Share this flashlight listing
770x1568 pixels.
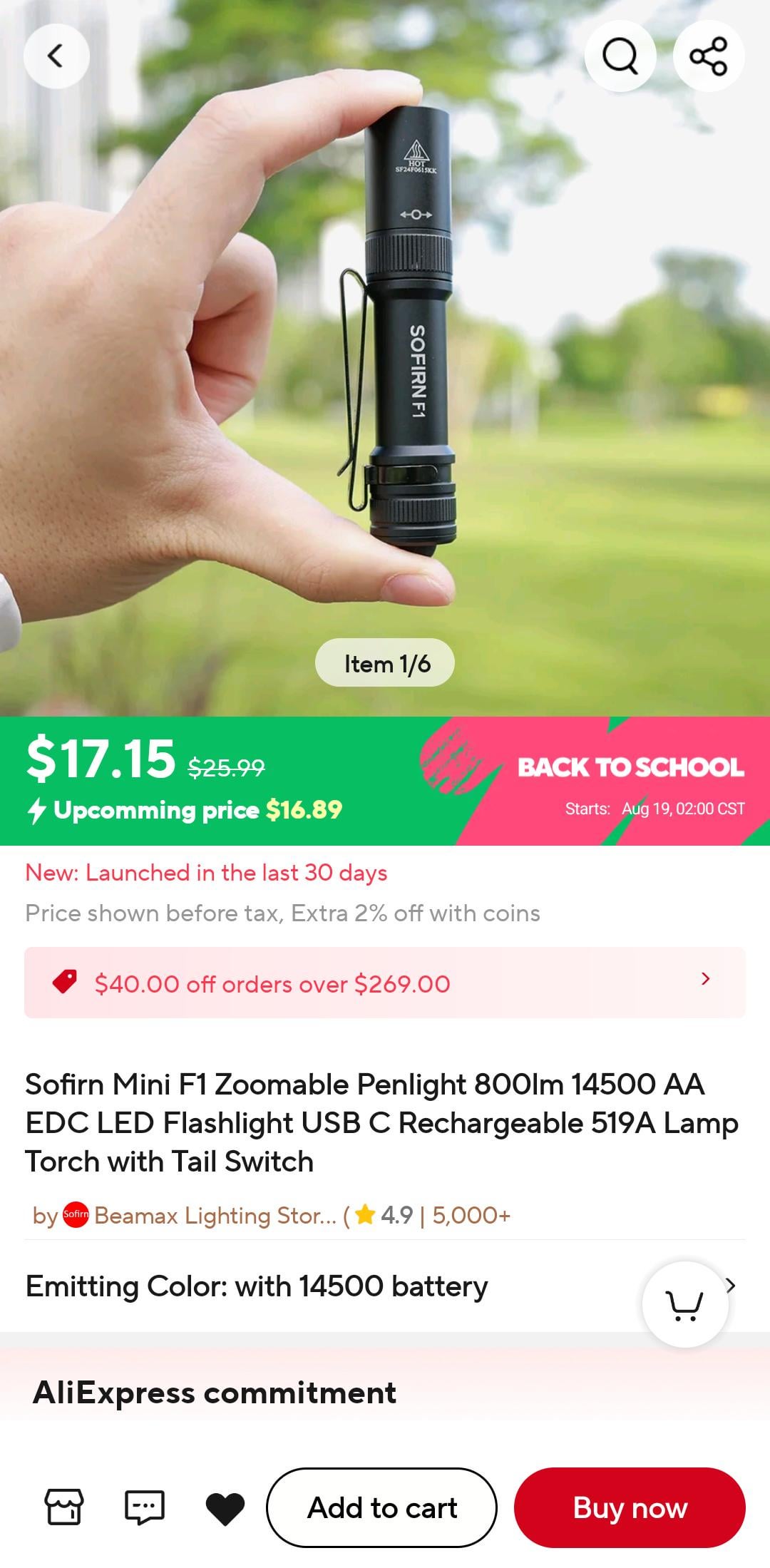pyautogui.click(x=709, y=56)
